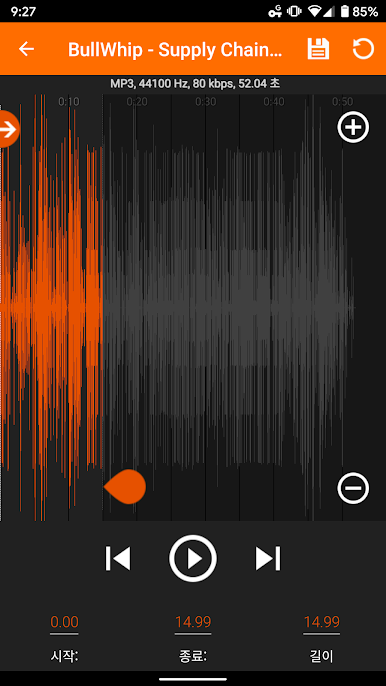The image size is (386, 686).
Task: Play the selected audio clip
Action: coord(193,559)
